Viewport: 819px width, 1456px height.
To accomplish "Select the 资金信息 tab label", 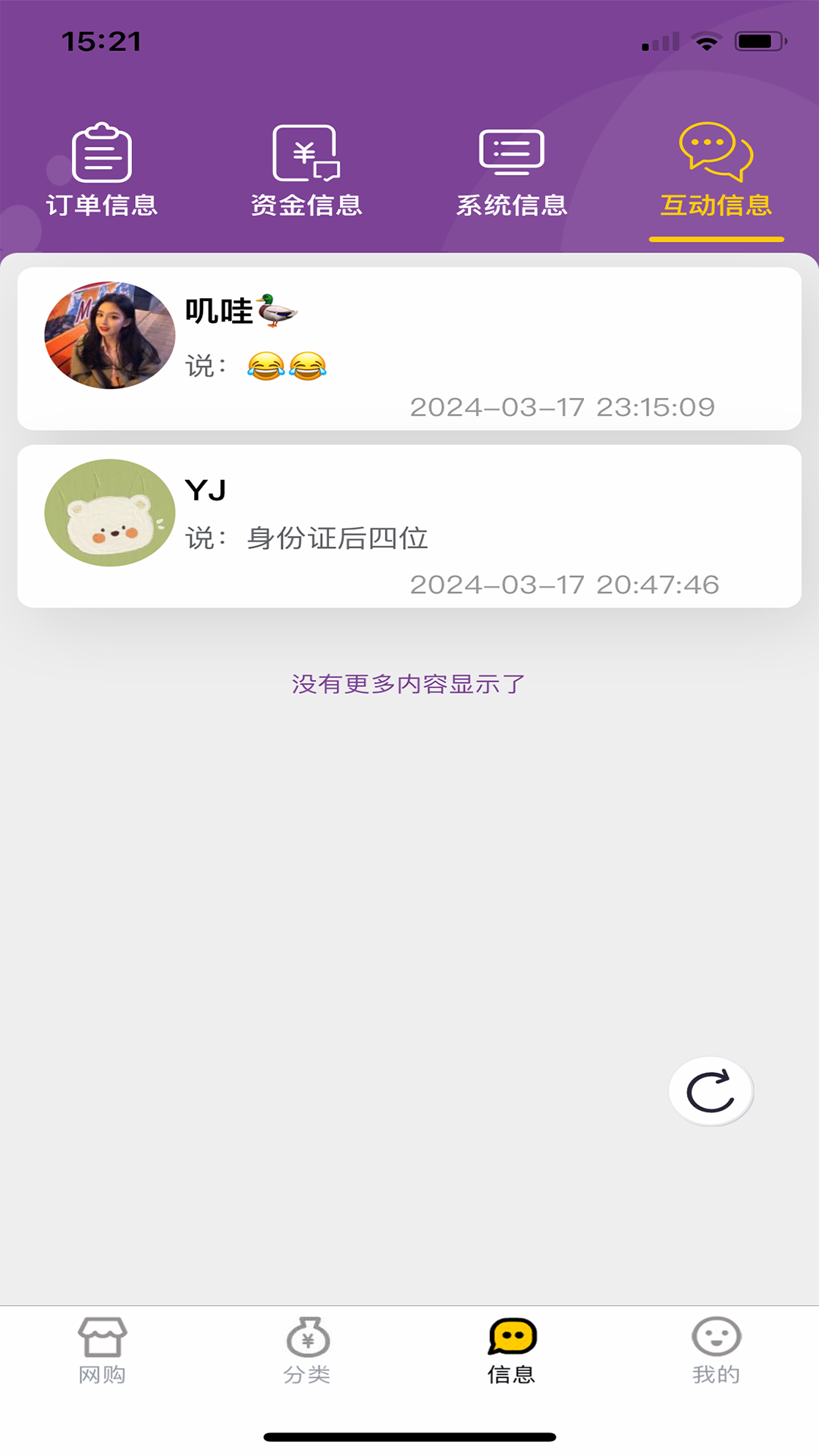I will tap(306, 203).
